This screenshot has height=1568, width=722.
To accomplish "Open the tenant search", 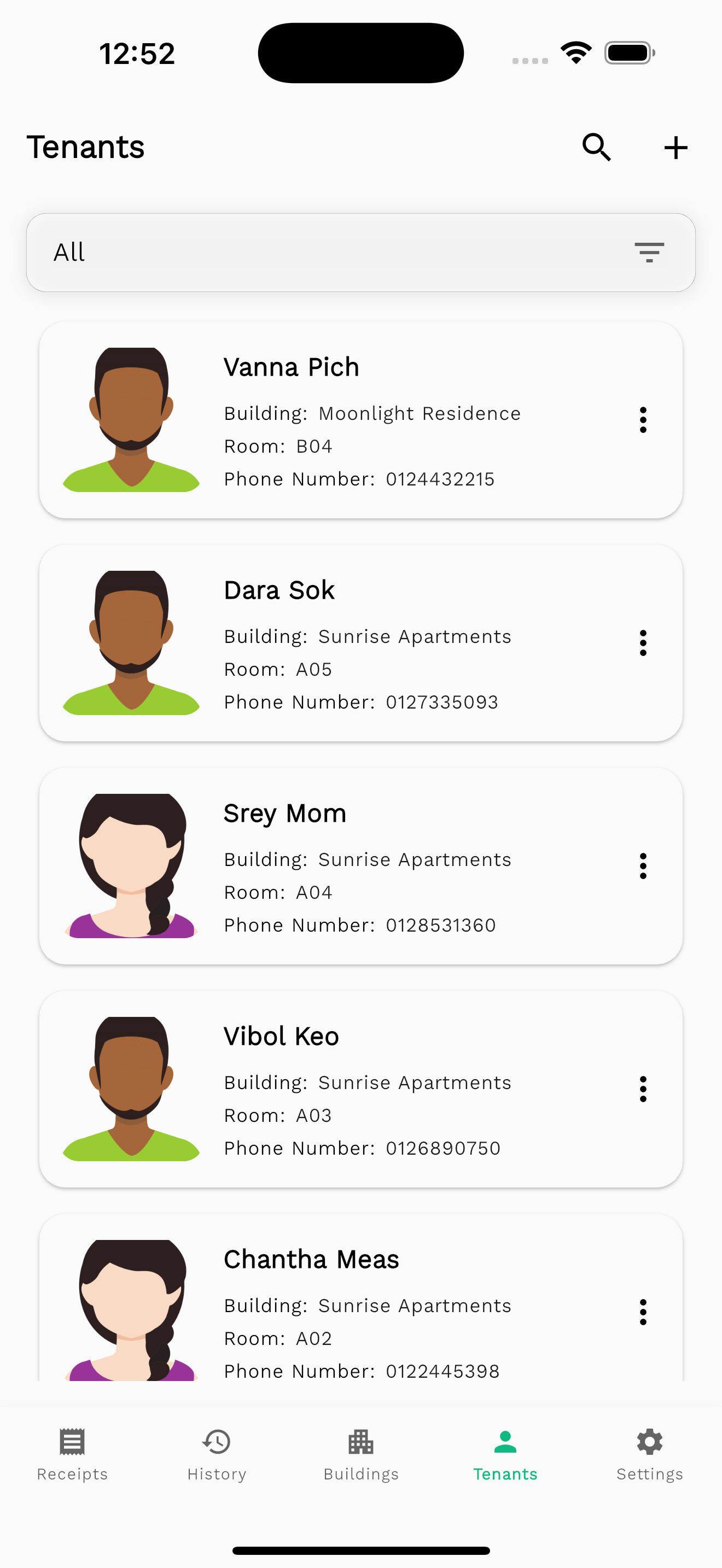I will coord(596,147).
